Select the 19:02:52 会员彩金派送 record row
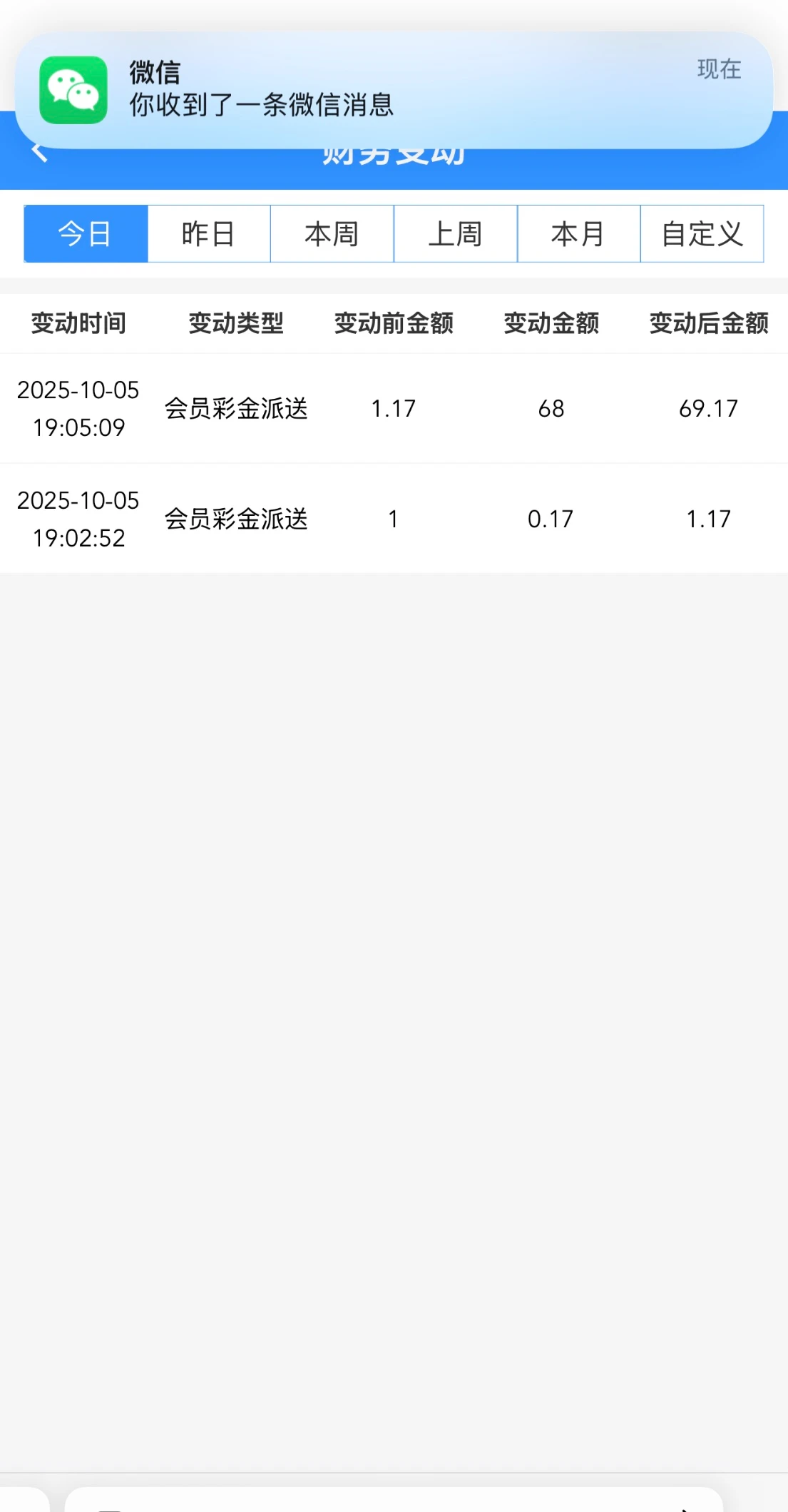This screenshot has height=1512, width=788. click(394, 519)
